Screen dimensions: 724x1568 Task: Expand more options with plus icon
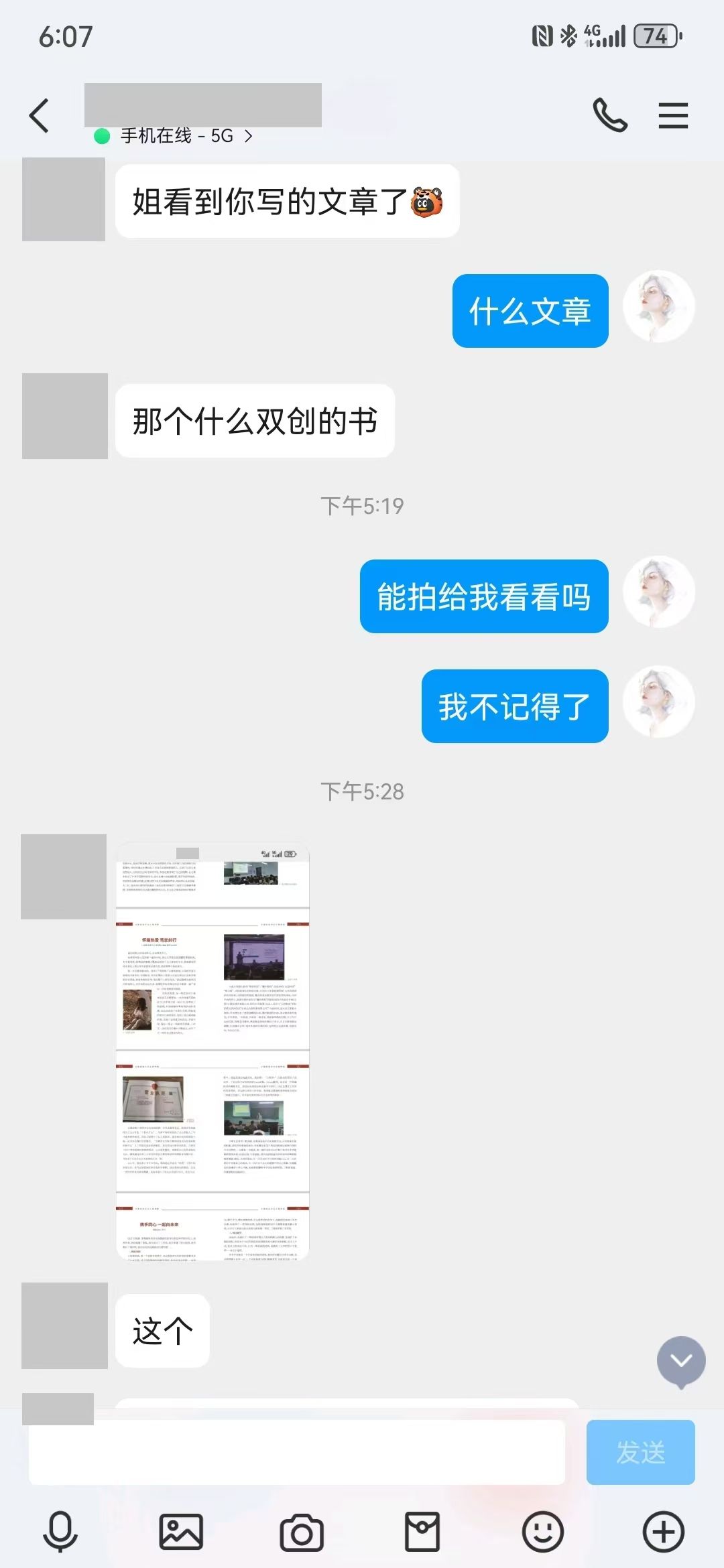664,1532
